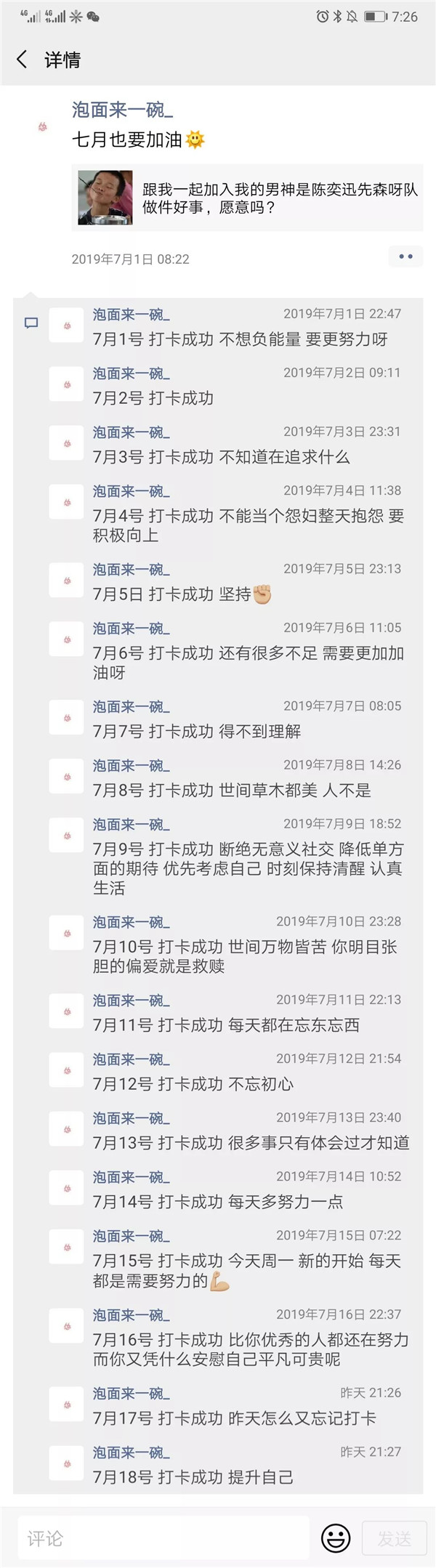Tap the 7月12号 不忘初心 comment
Viewport: 436px width, 1568px height.
(x=193, y=1084)
